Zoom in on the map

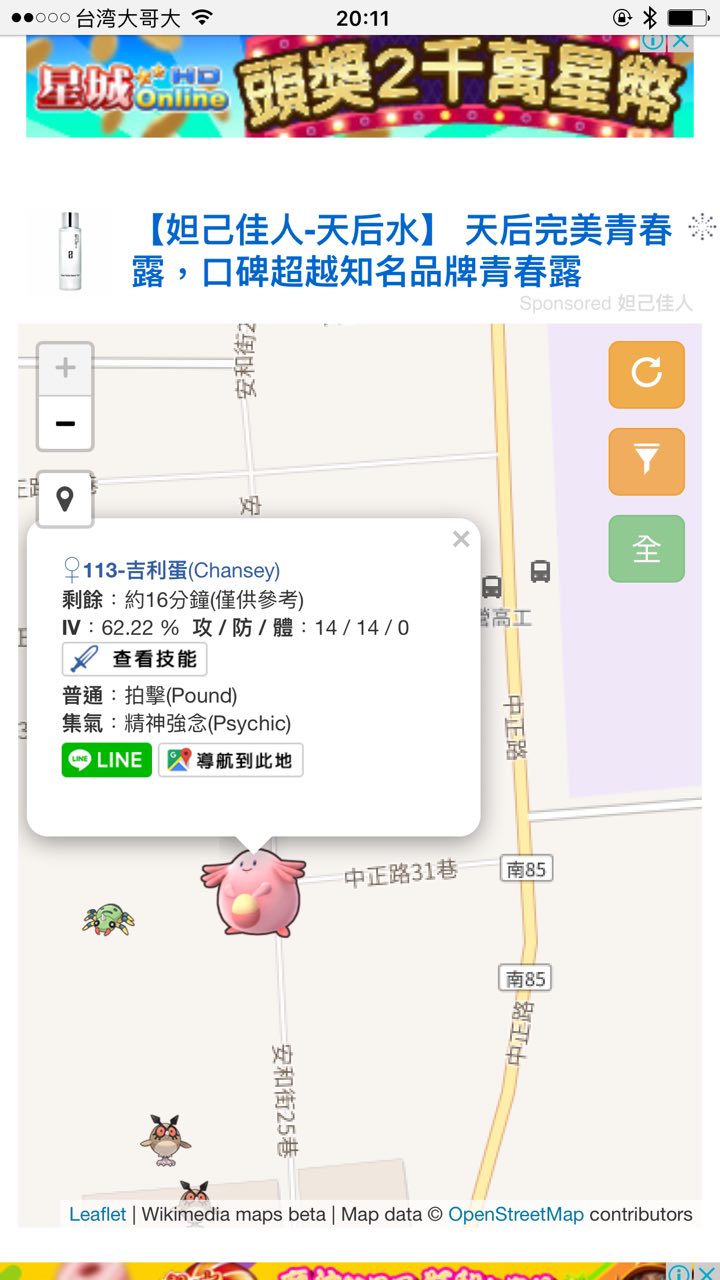65,369
